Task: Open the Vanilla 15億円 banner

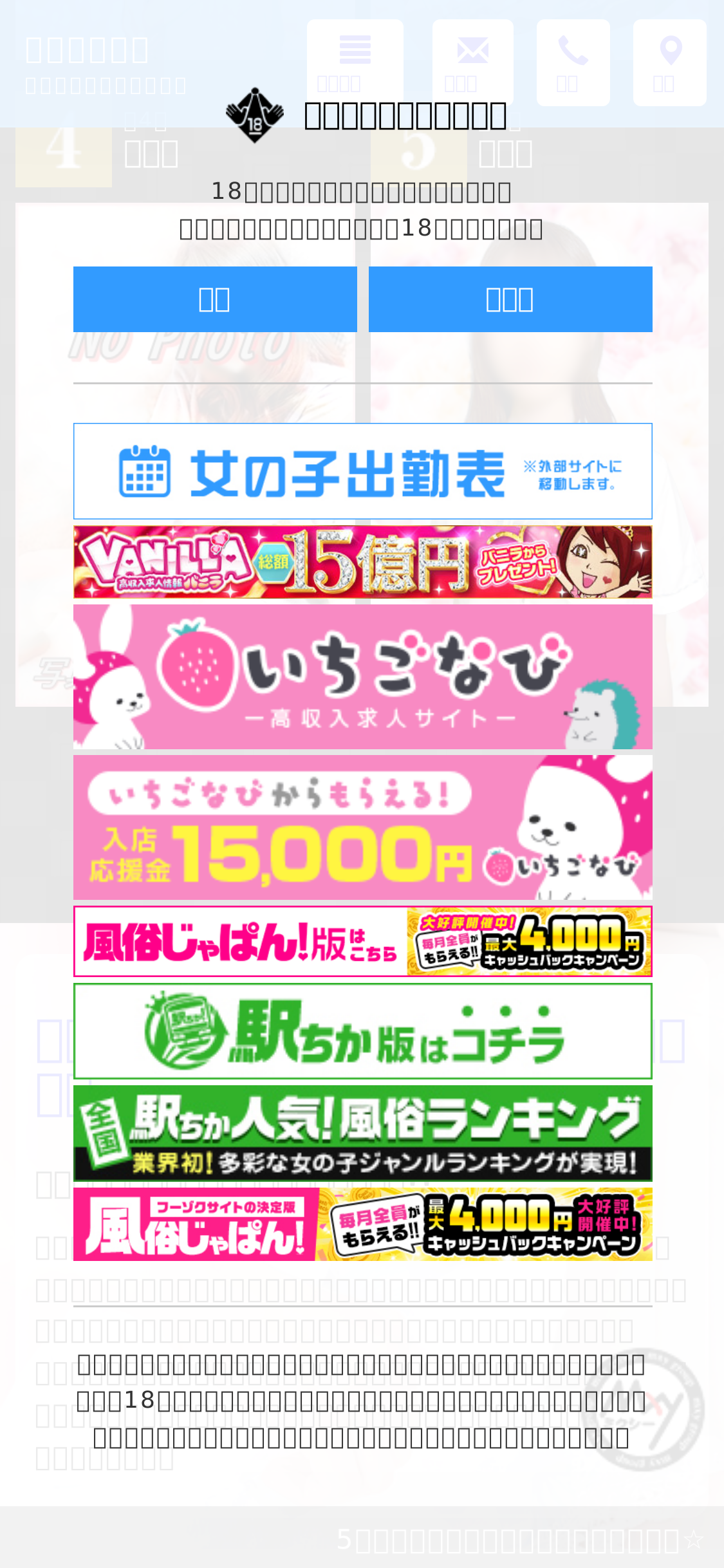Action: click(362, 562)
